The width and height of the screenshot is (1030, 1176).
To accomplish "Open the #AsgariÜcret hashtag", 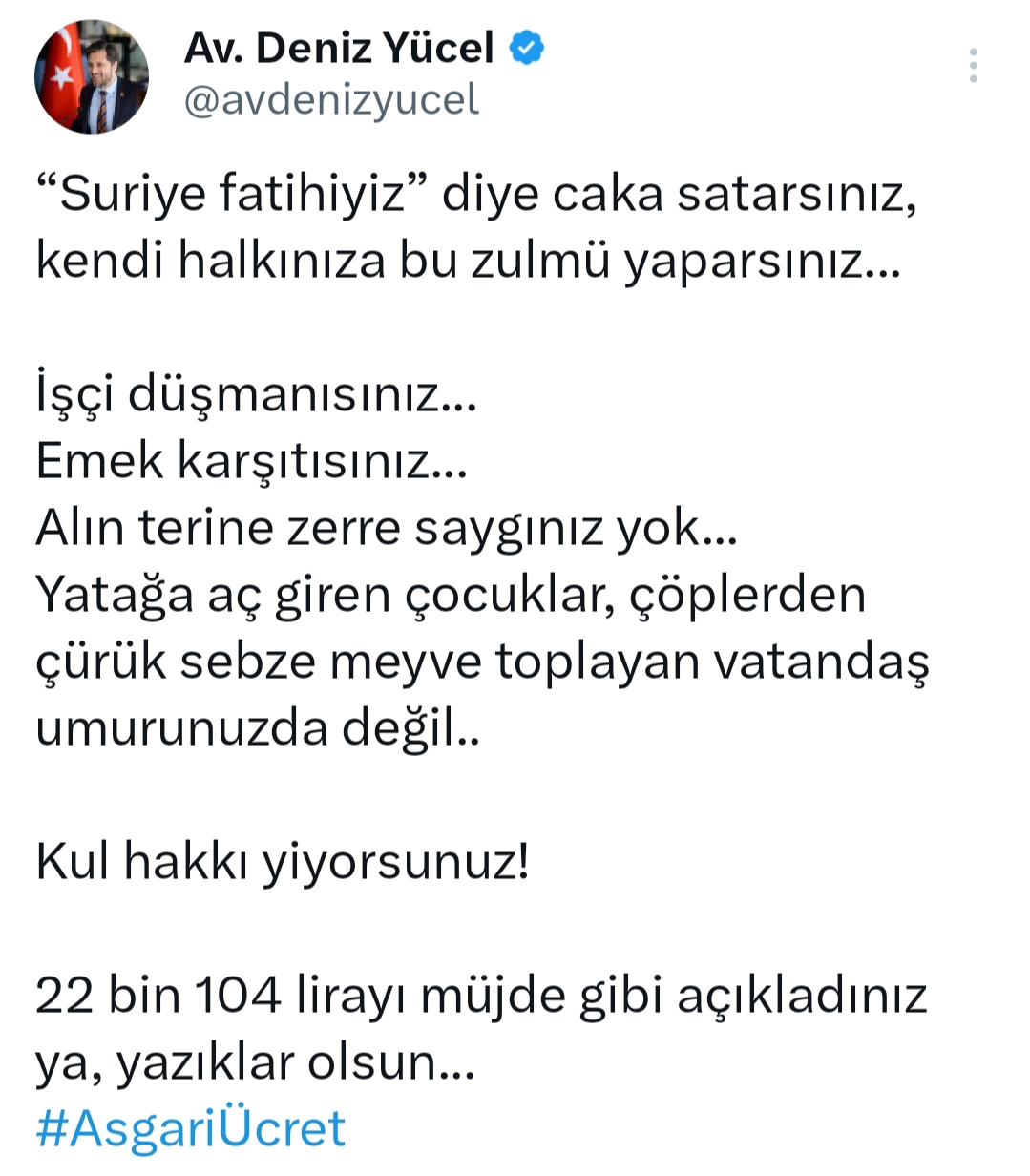I will point(190,1129).
